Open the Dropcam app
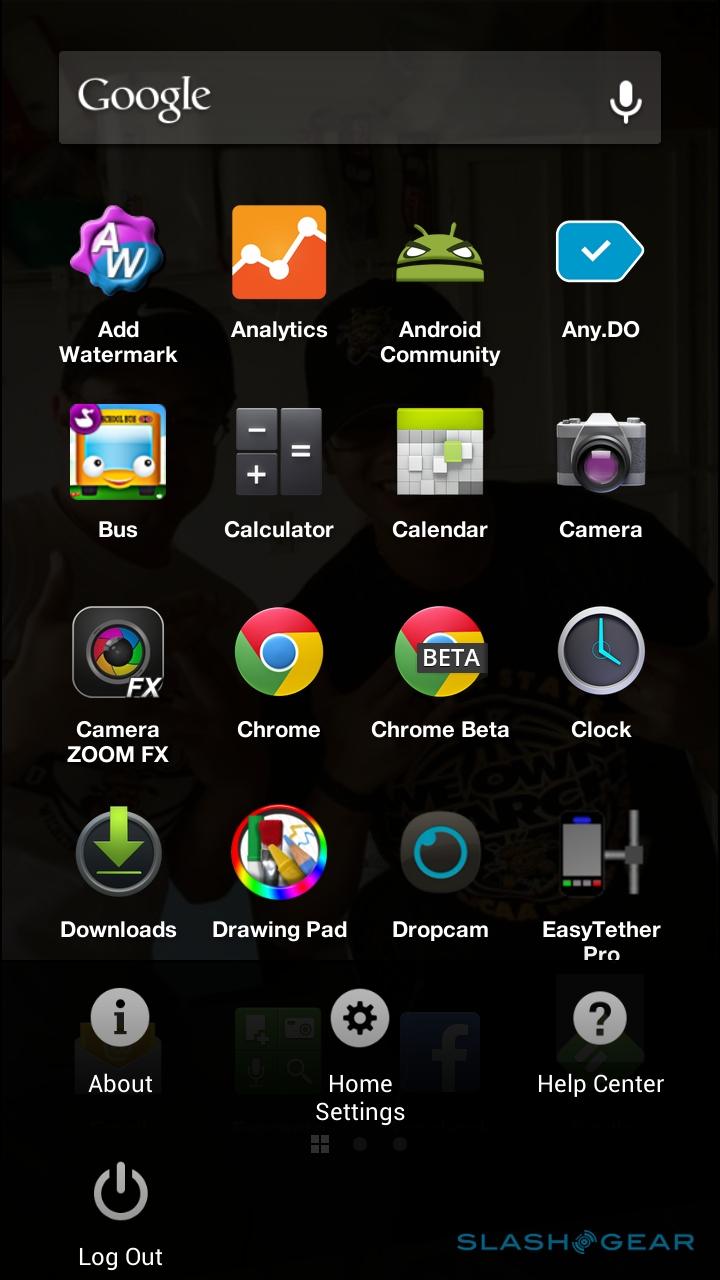 pos(440,852)
